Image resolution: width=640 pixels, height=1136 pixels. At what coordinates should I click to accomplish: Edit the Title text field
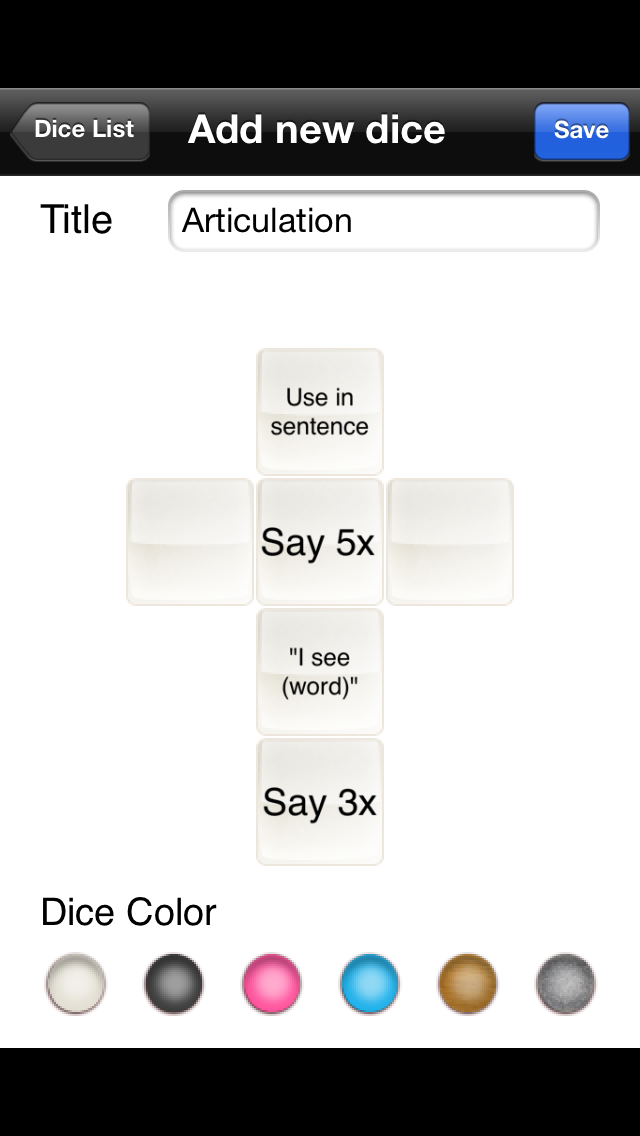pyautogui.click(x=383, y=221)
